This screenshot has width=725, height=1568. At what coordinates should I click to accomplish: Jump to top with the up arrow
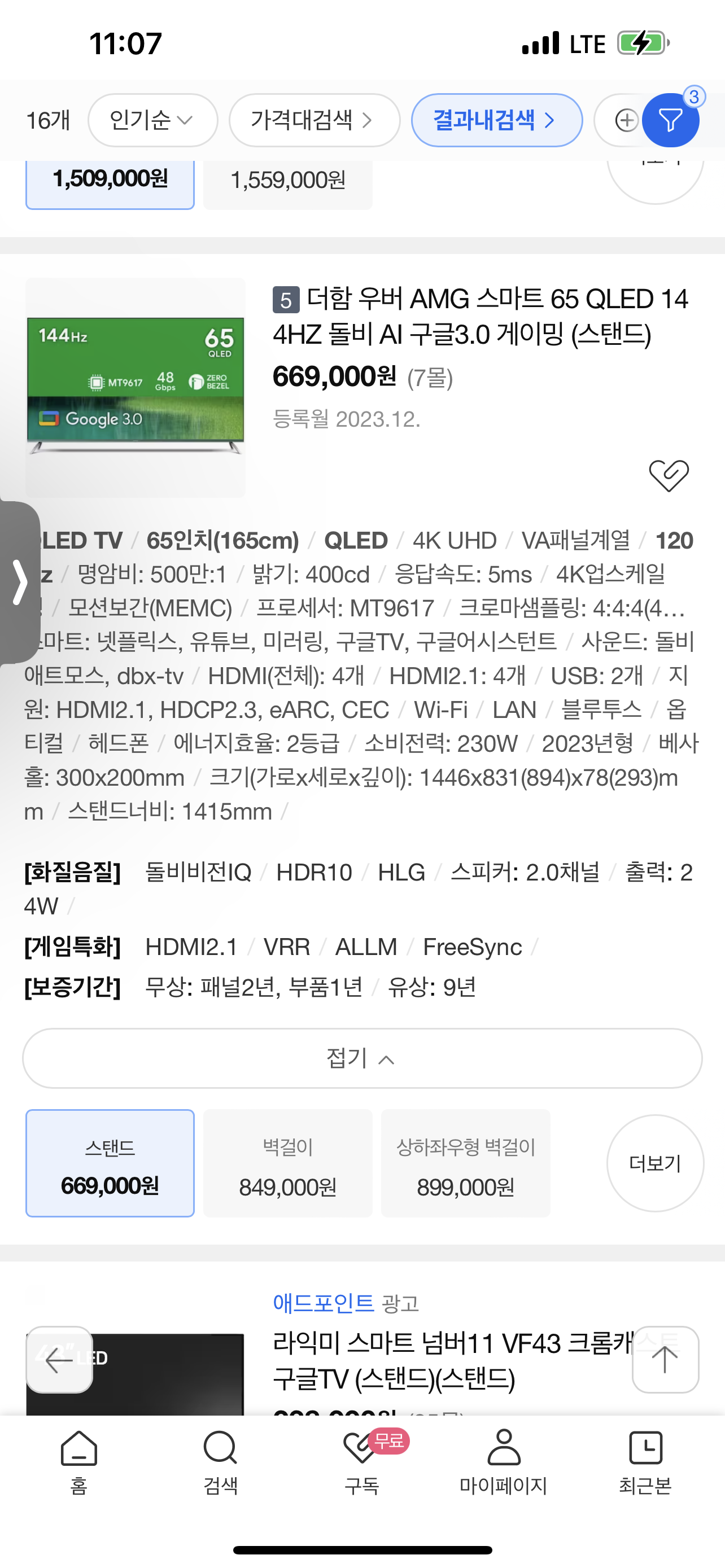pos(665,1359)
